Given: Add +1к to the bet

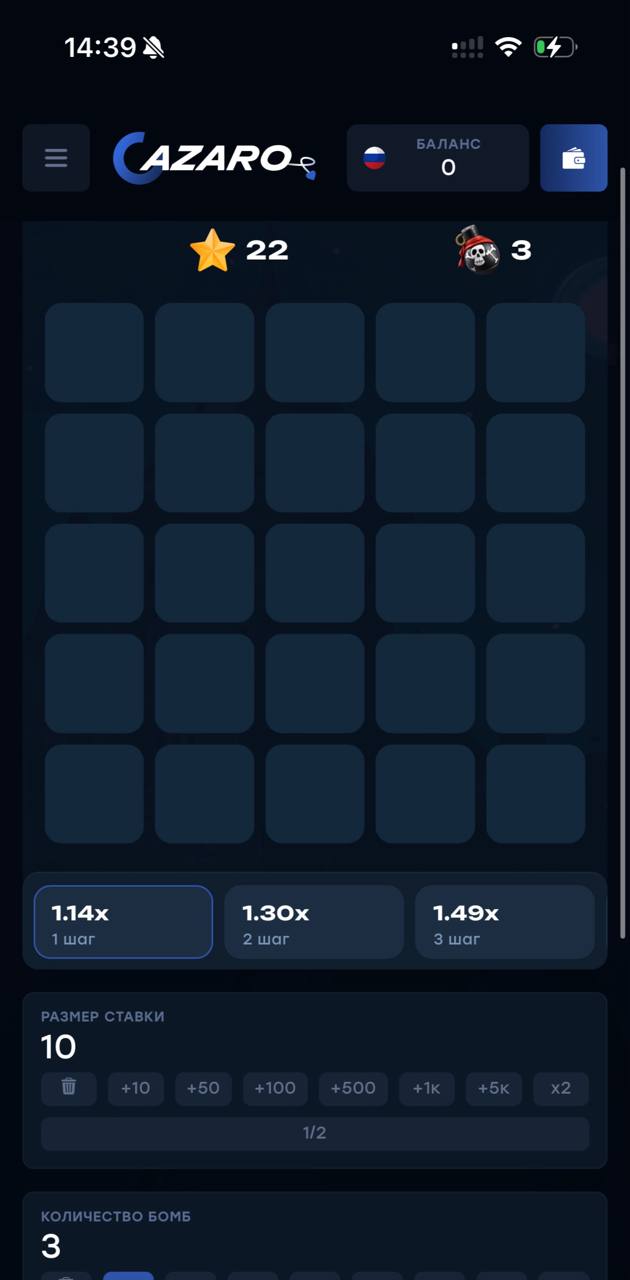Looking at the screenshot, I should pos(427,1088).
